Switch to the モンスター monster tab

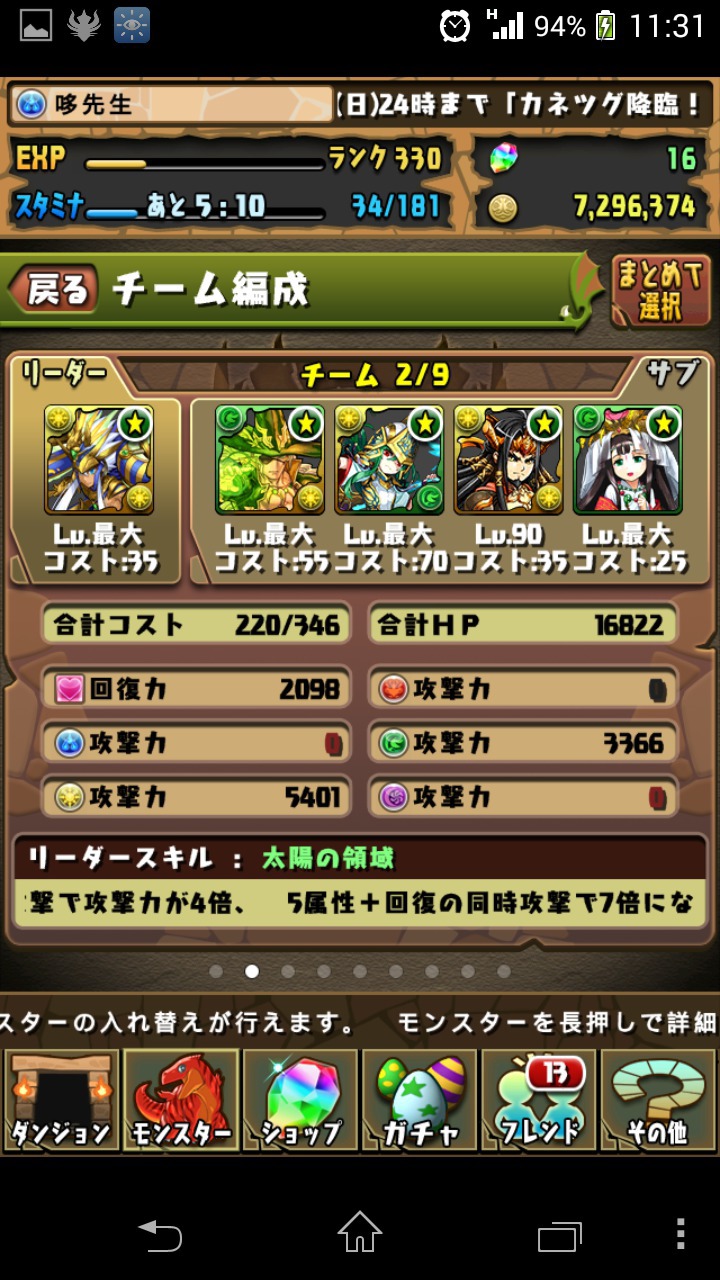[181, 1100]
